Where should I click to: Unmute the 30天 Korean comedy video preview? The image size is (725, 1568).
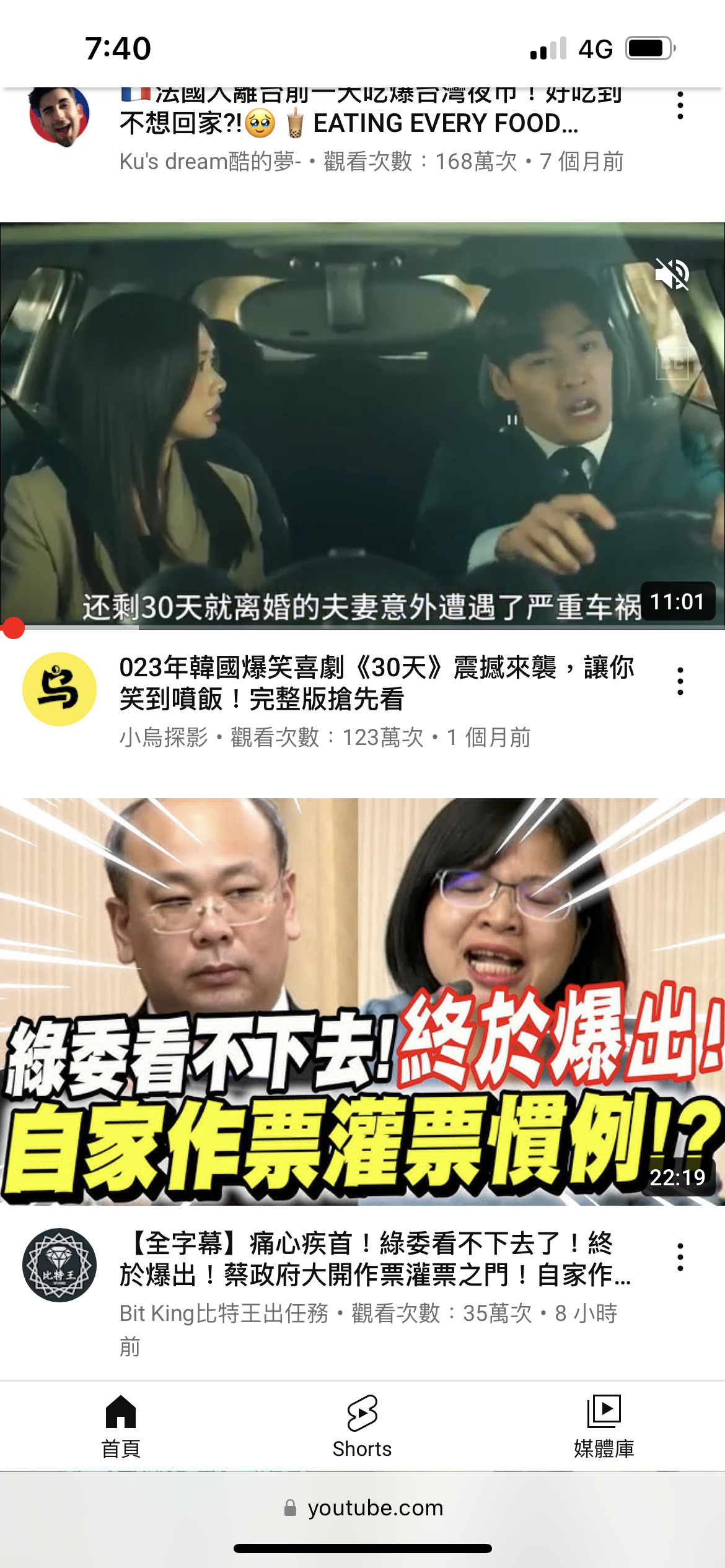[672, 274]
